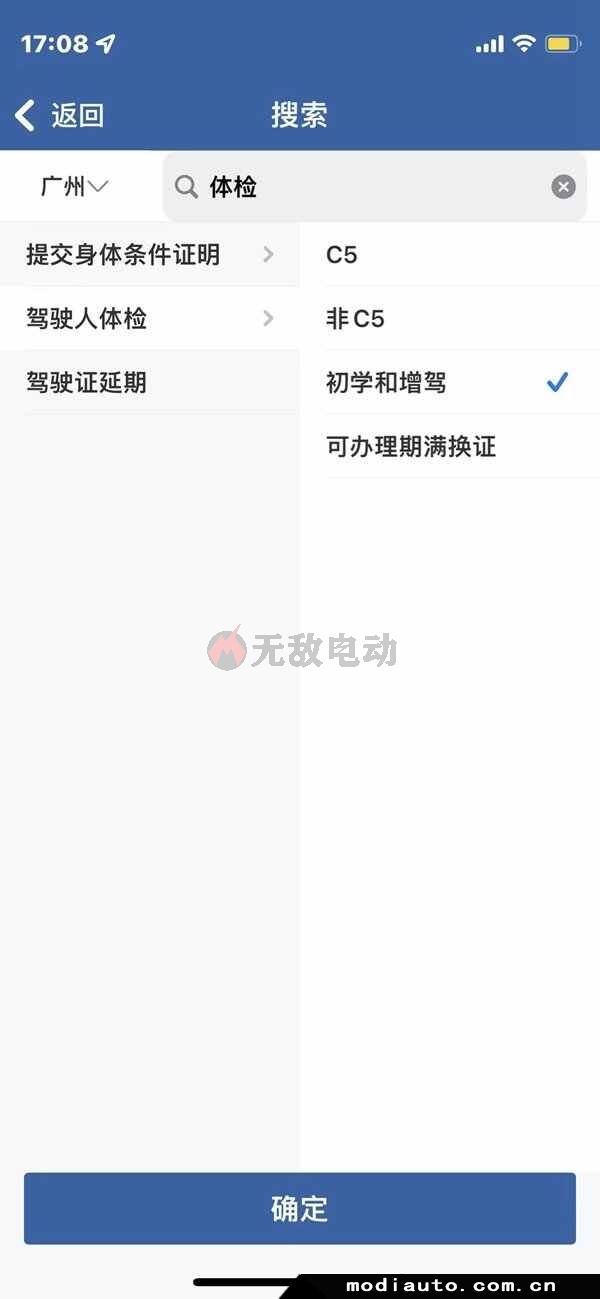The image size is (600, 1299).
Task: Choose the 非C5 option
Action: coord(450,319)
